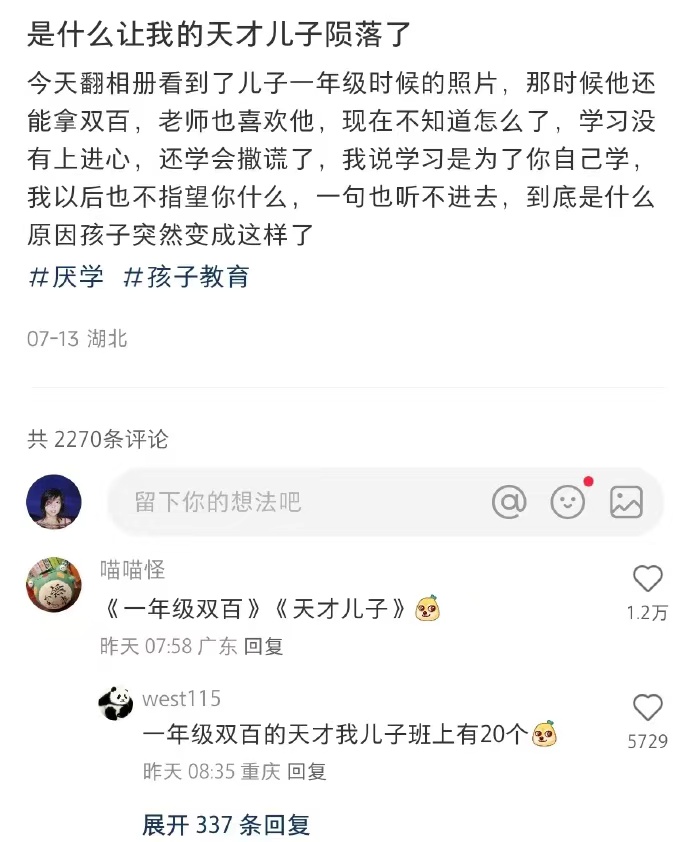Open your own profile avatar beside comment box
The height and width of the screenshot is (842, 690).
pos(54,502)
